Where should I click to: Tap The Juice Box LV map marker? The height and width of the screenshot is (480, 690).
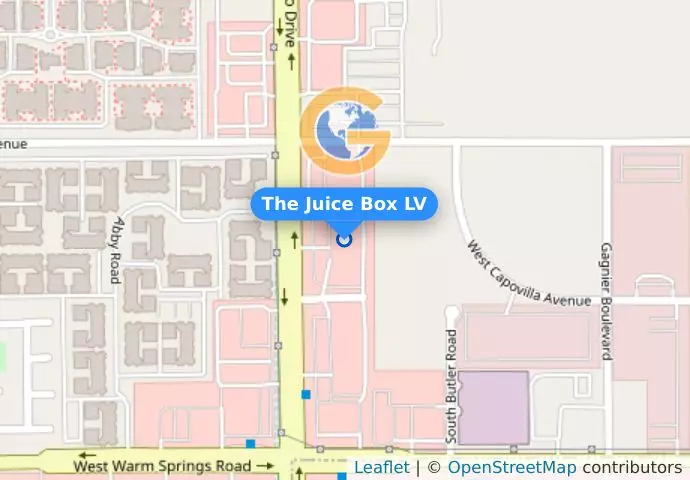[345, 240]
